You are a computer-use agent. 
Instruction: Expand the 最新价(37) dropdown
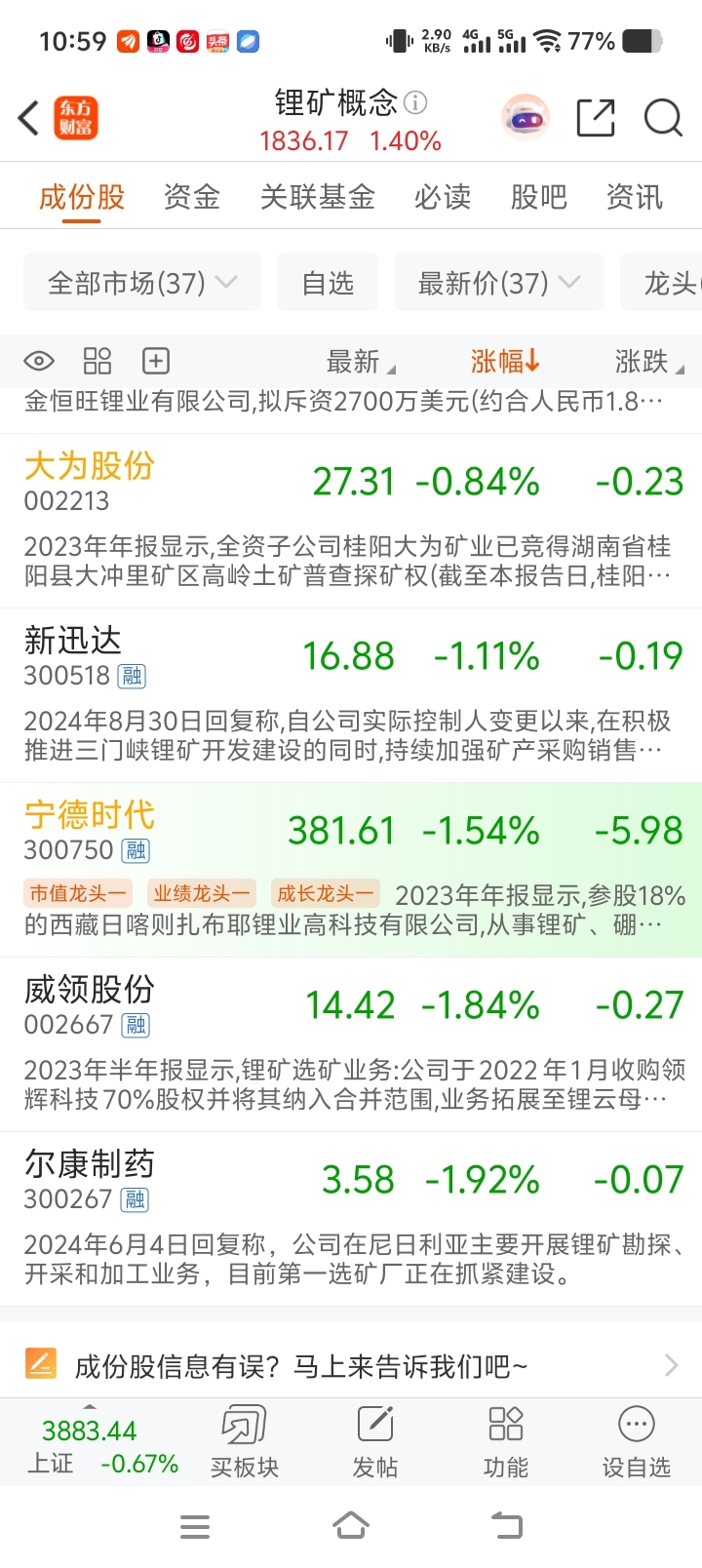(498, 283)
